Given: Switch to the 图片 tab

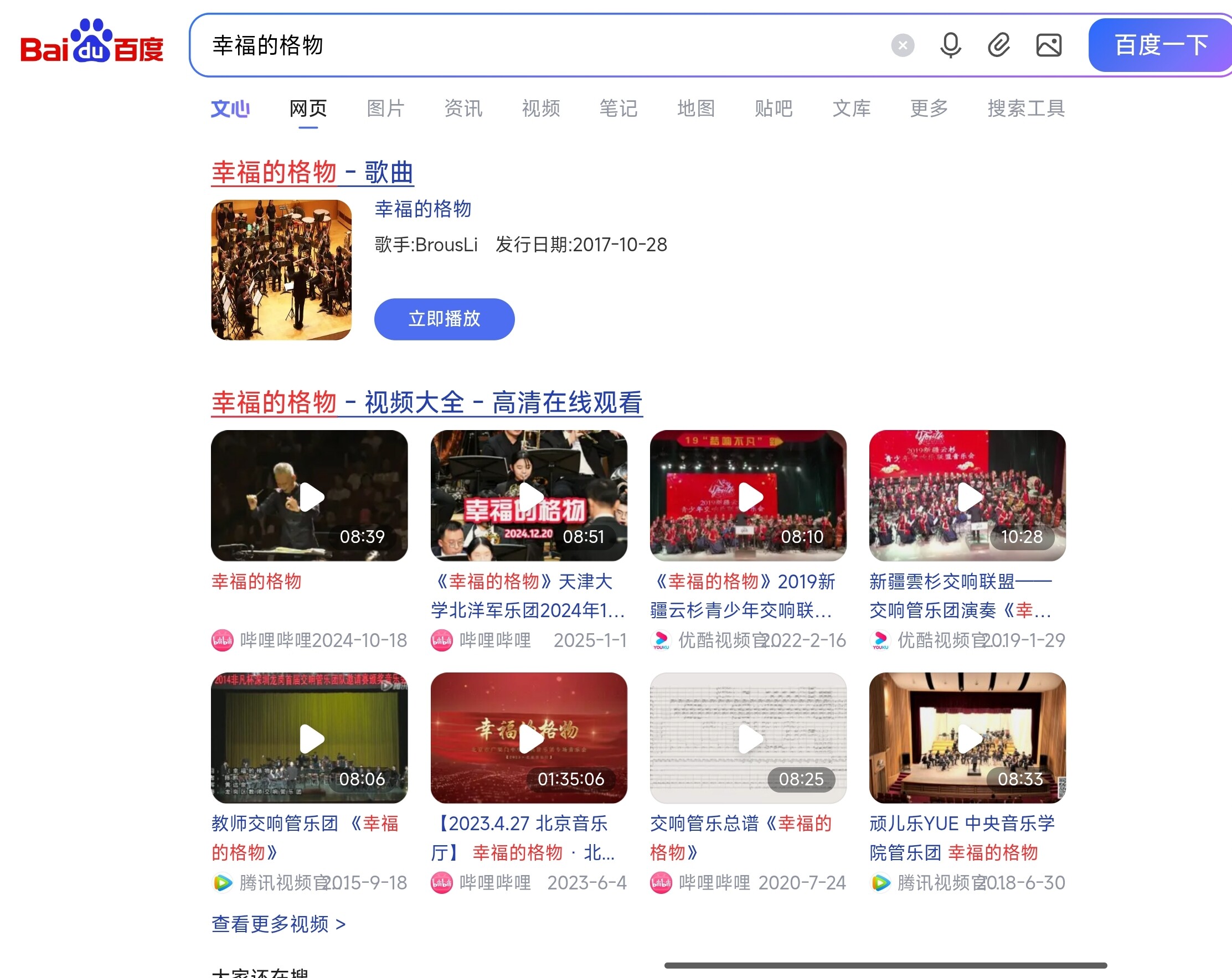Looking at the screenshot, I should point(386,108).
